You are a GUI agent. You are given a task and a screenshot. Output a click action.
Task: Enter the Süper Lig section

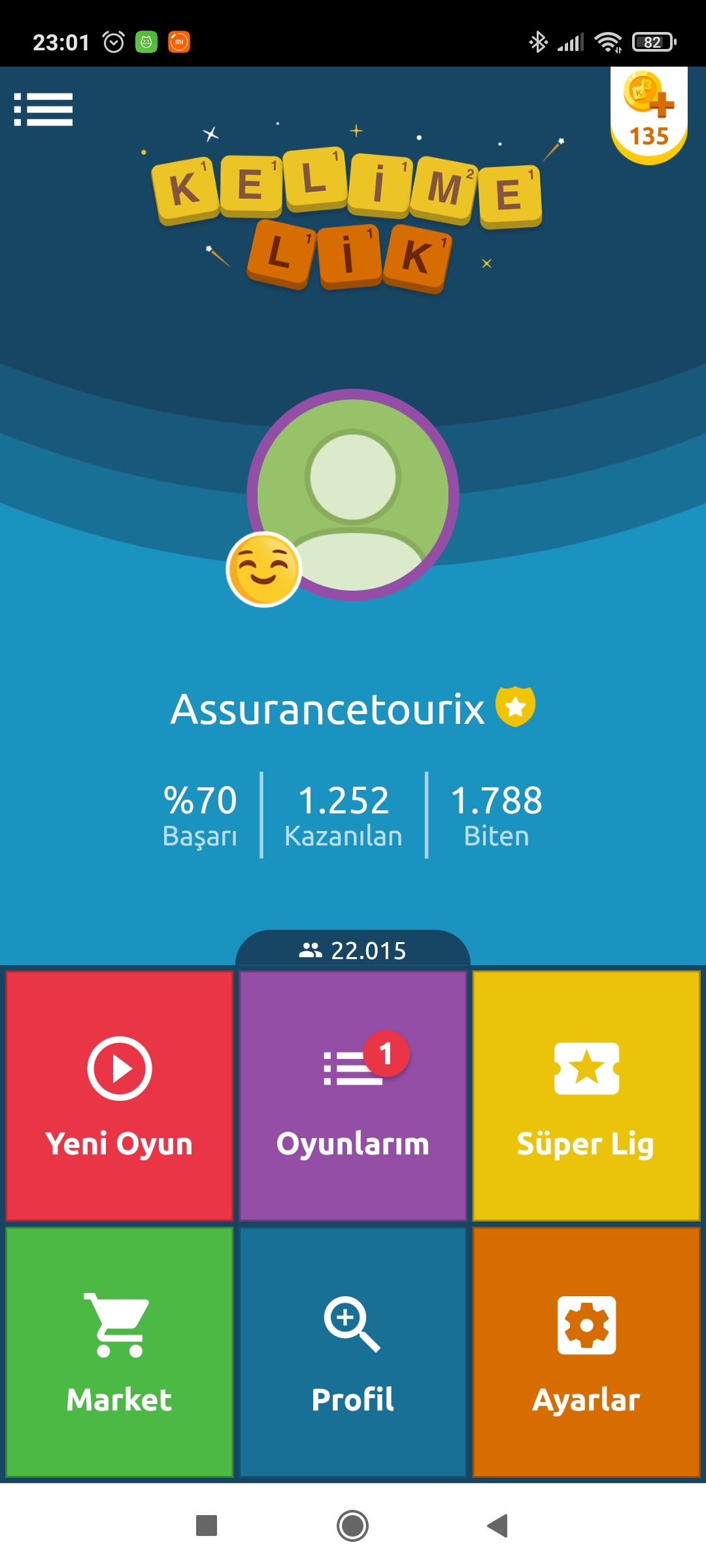click(586, 1096)
